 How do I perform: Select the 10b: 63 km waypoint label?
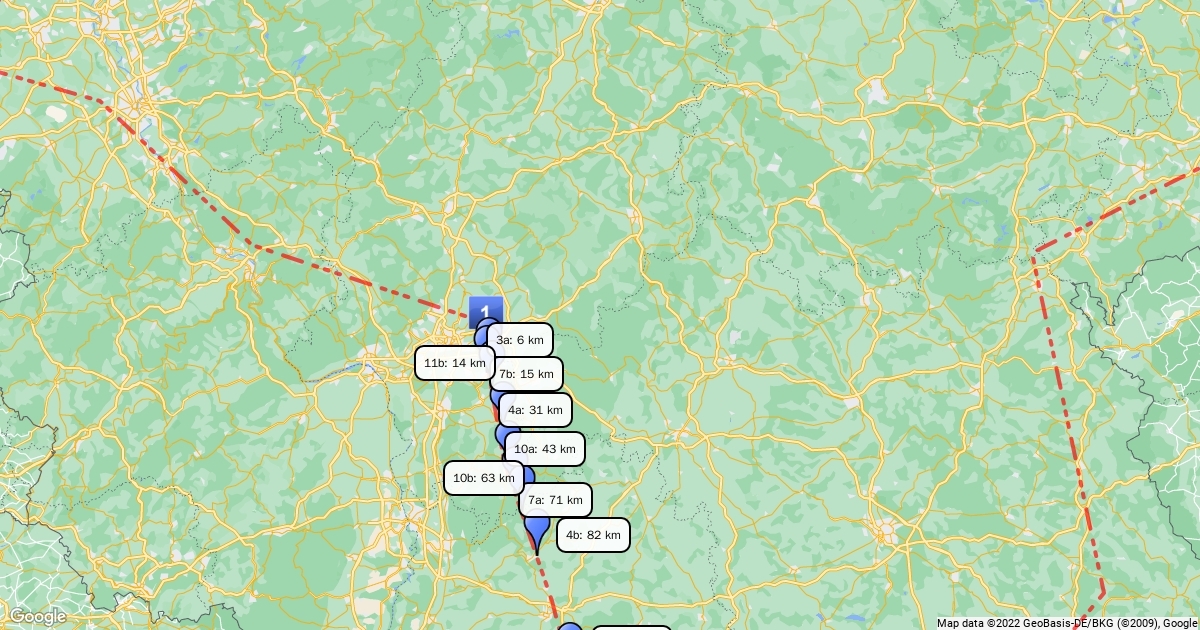point(483,478)
